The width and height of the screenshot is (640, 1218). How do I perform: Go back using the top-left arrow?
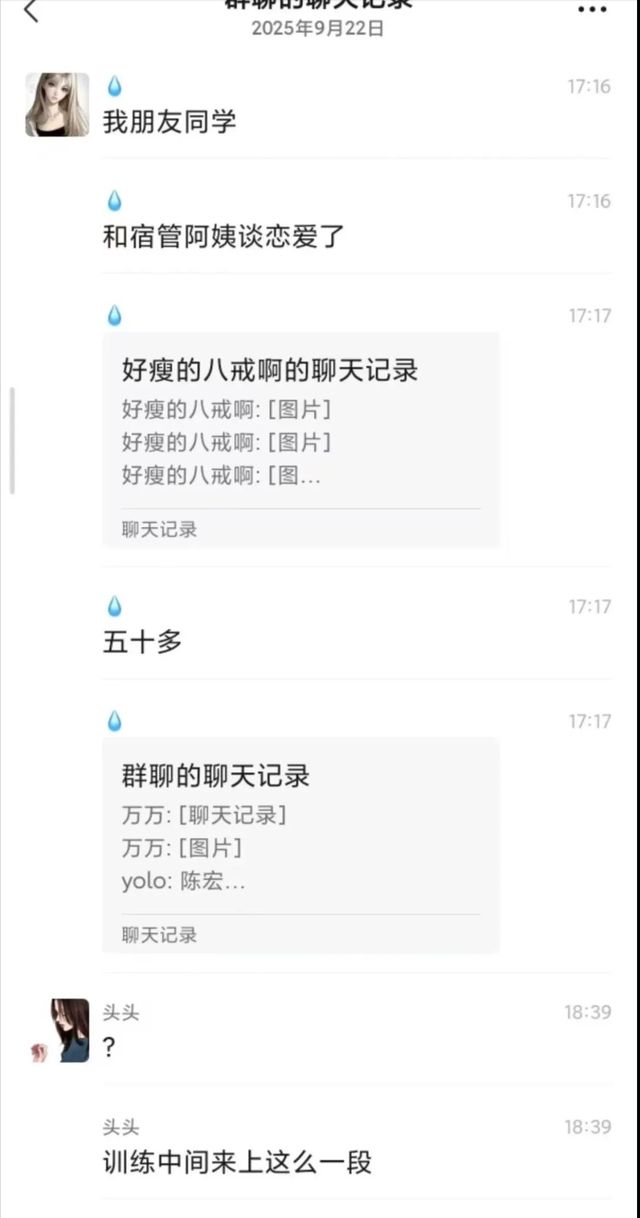[32, 11]
